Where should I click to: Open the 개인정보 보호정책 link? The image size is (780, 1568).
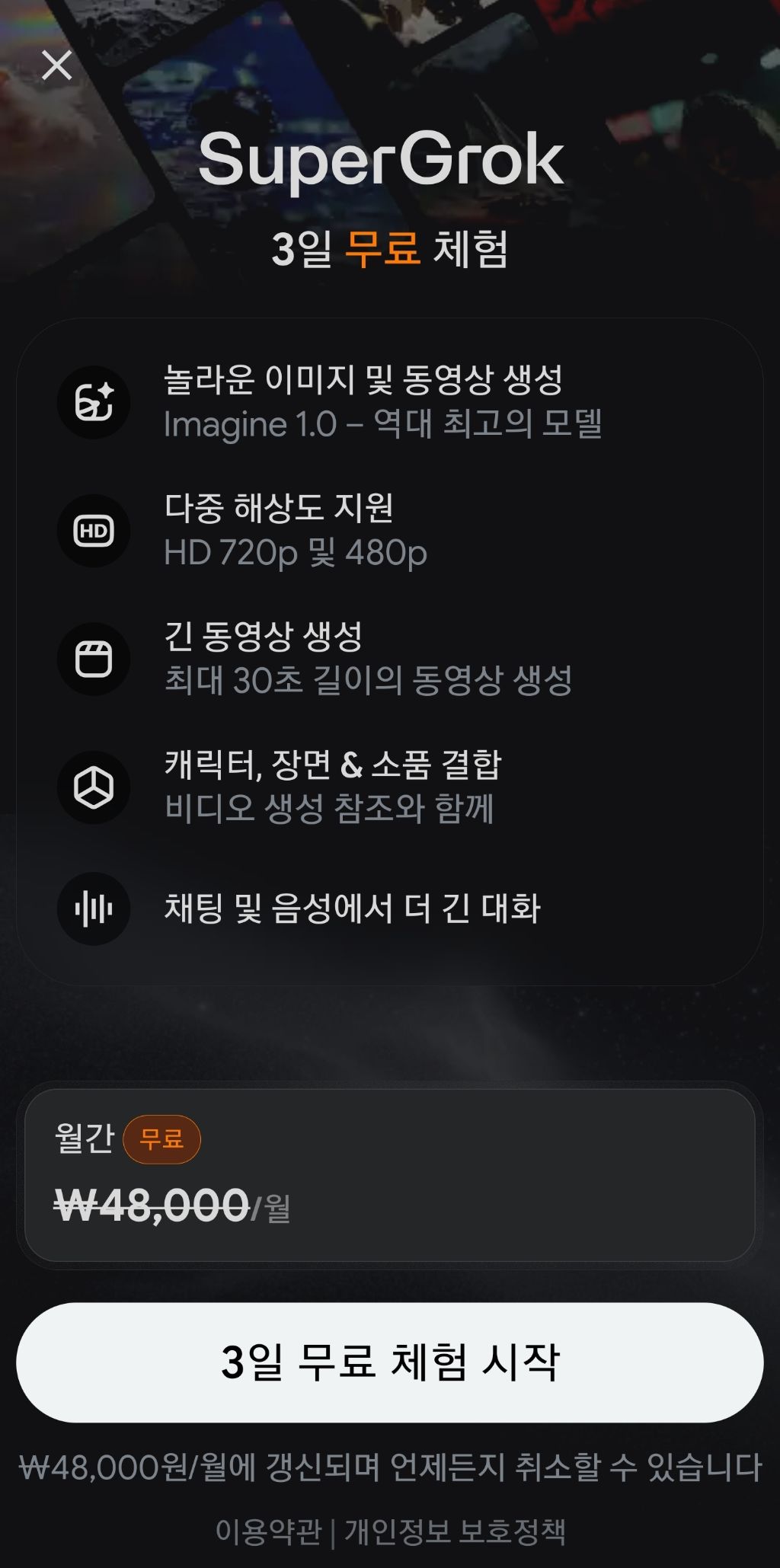click(455, 1531)
